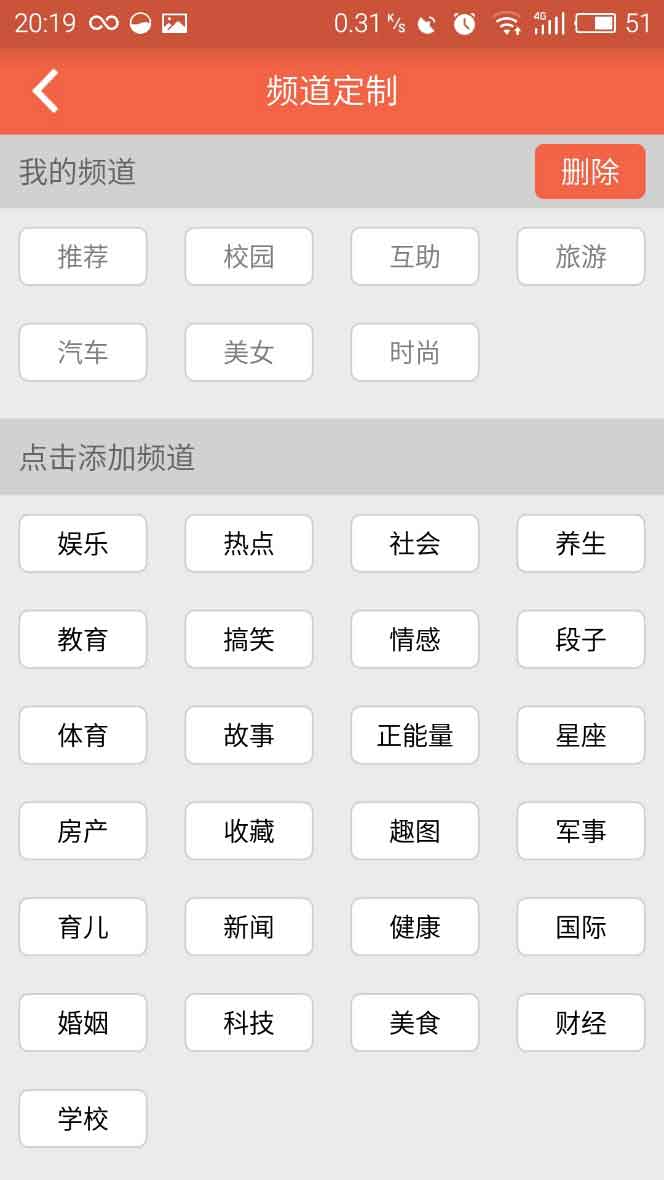This screenshot has height=1180, width=664.
Task: Select the 健康 channel chip
Action: coord(415,927)
